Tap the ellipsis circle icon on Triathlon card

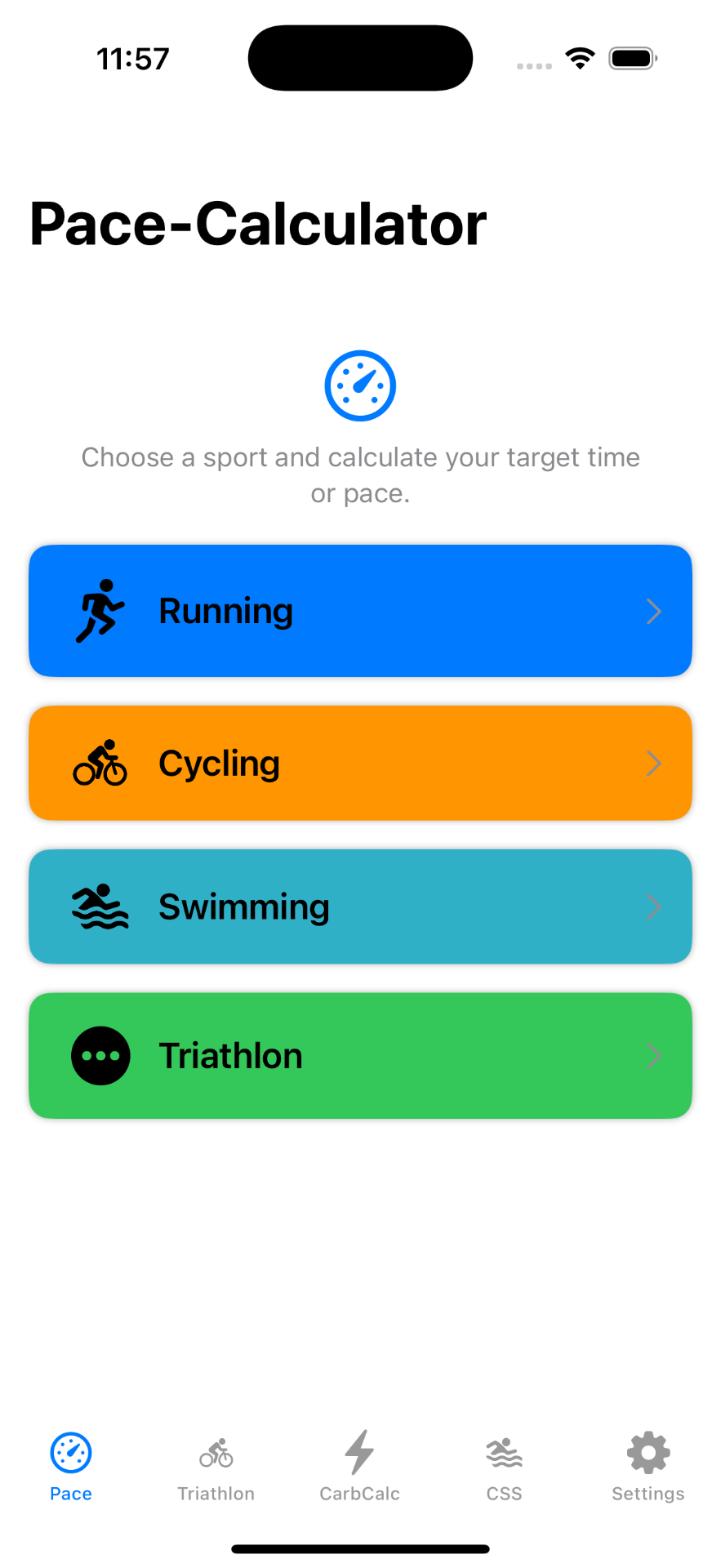point(101,1054)
